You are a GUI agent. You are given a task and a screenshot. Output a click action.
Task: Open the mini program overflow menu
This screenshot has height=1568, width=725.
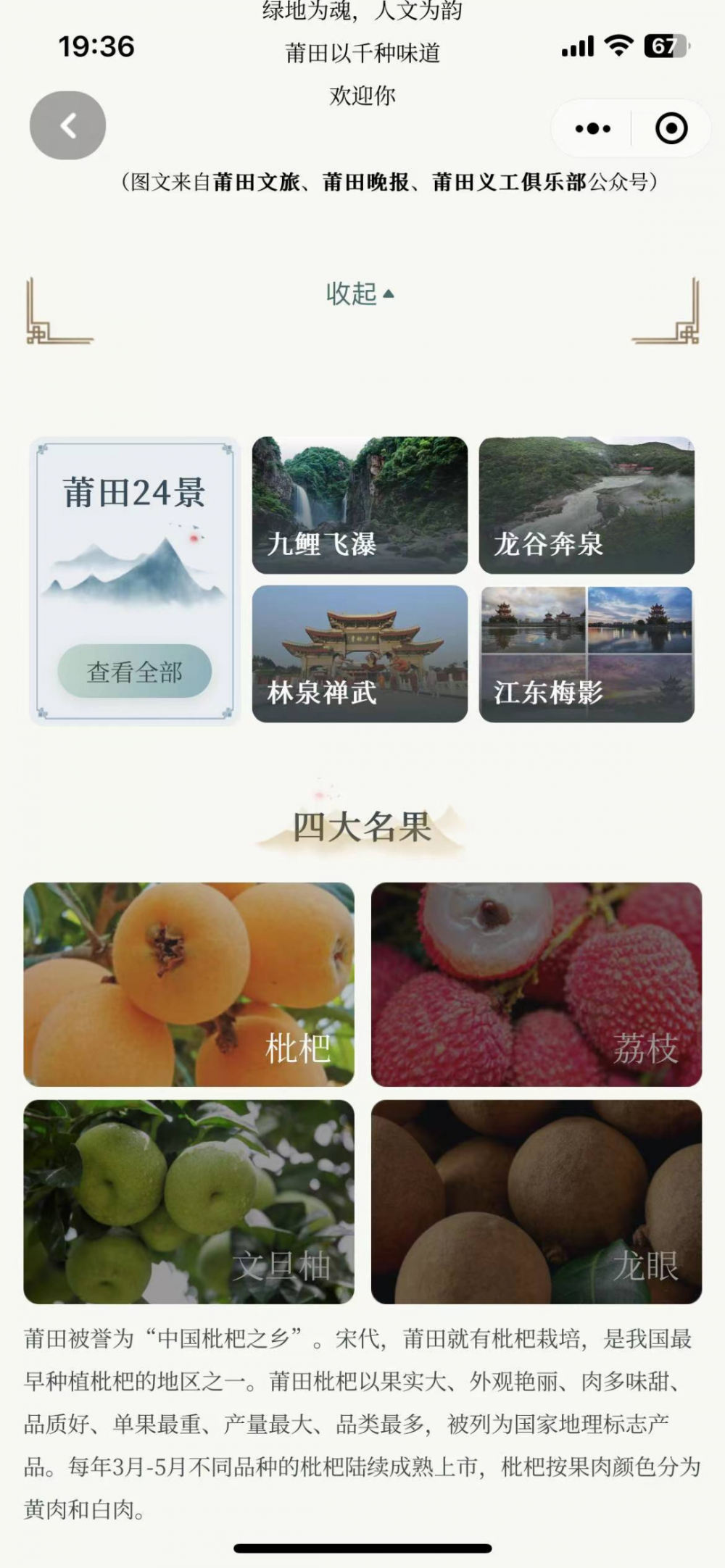592,129
